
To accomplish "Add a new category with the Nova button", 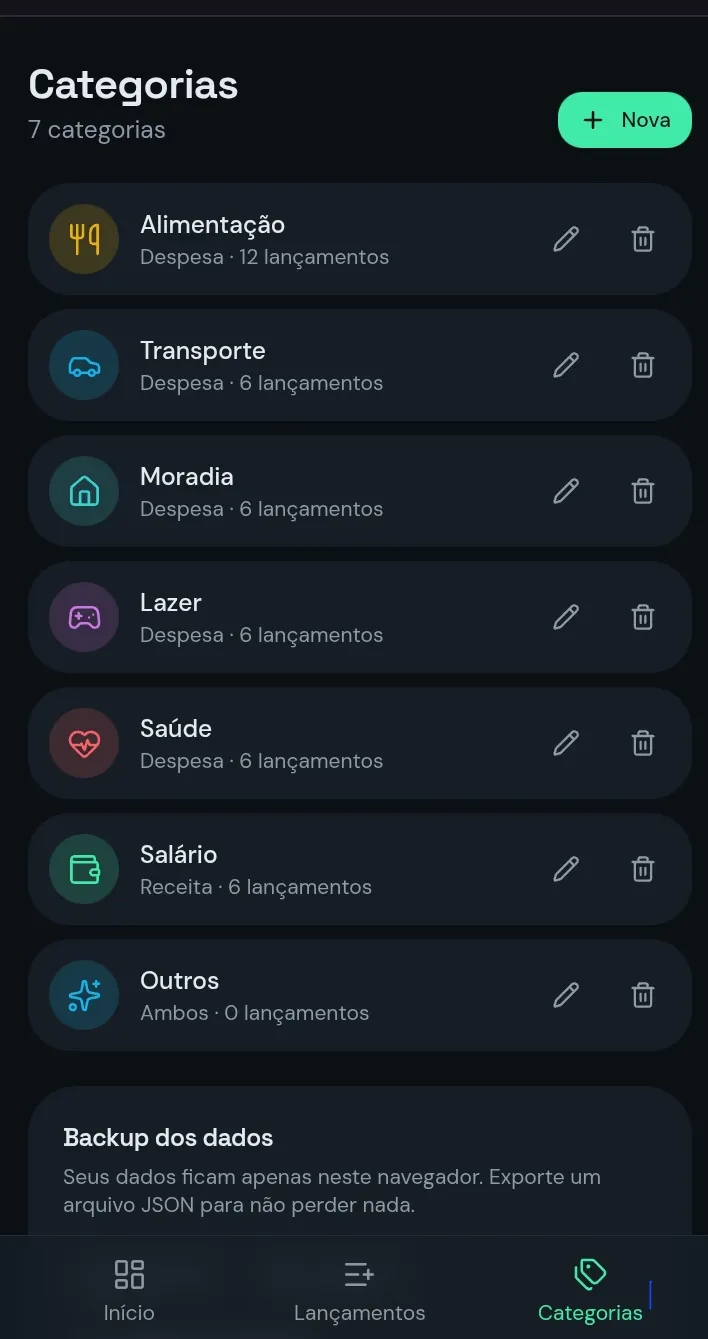I will [x=624, y=120].
